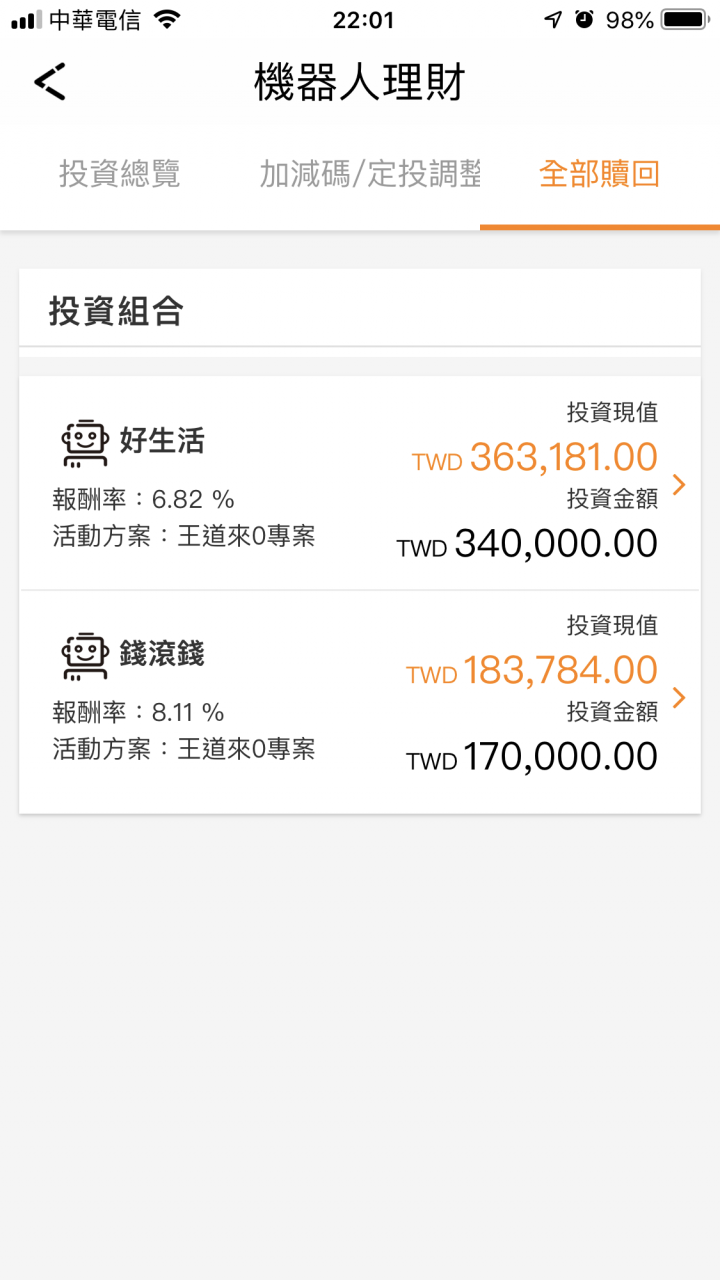Image resolution: width=720 pixels, height=1280 pixels.
Task: Switch to the 投資總覽 tab
Action: click(120, 174)
